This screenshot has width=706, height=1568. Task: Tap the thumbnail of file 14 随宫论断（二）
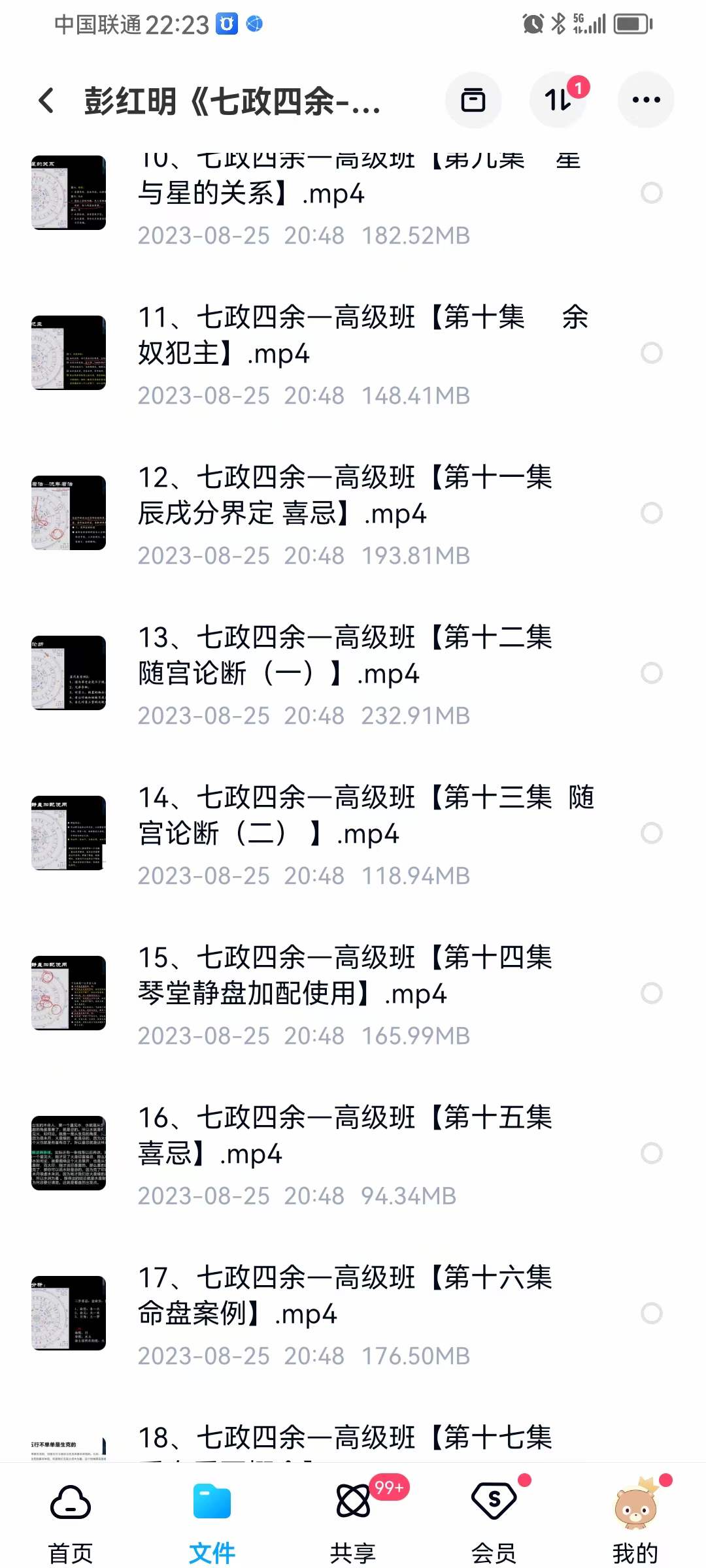[69, 834]
